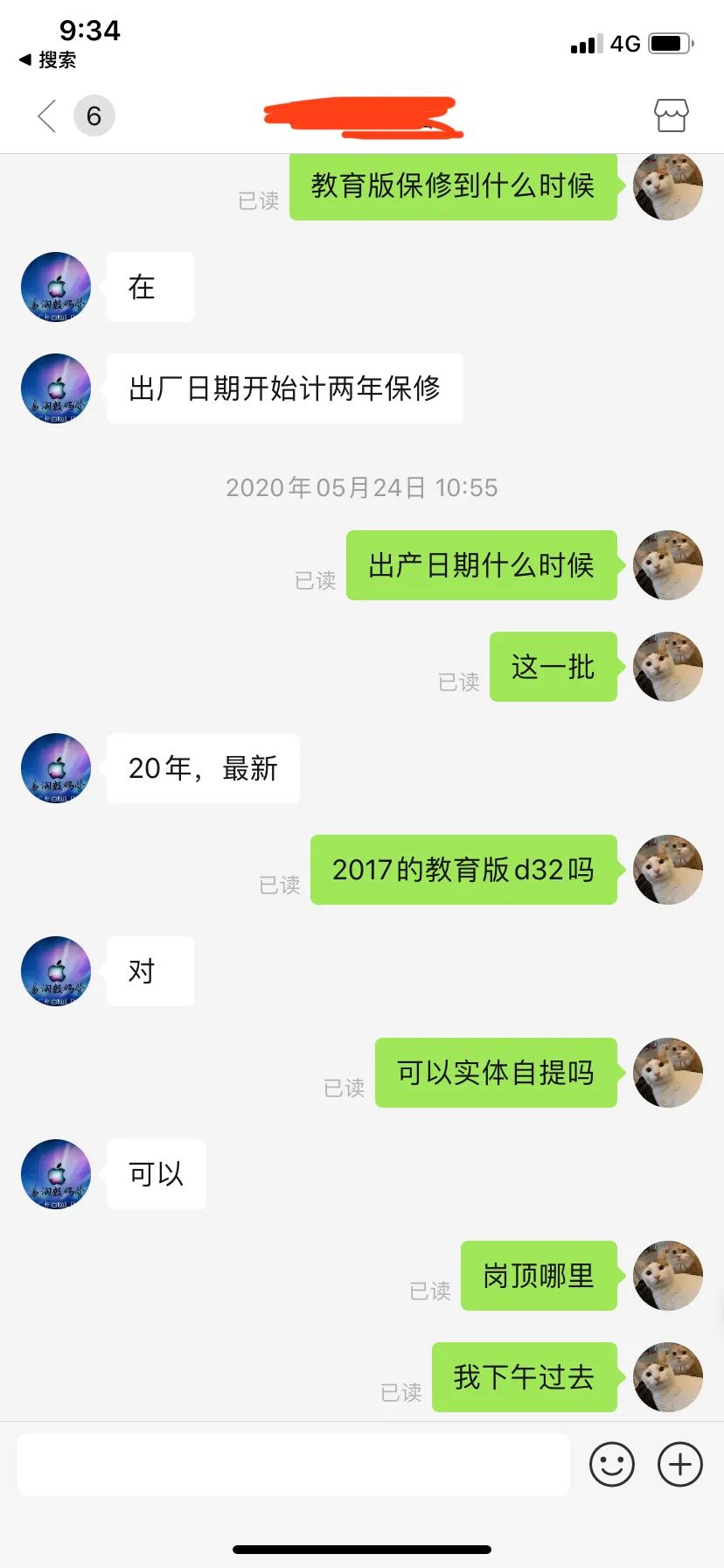Select the message 教育版保修到什么时候
Image resolution: width=724 pixels, height=1568 pixels.
[453, 186]
